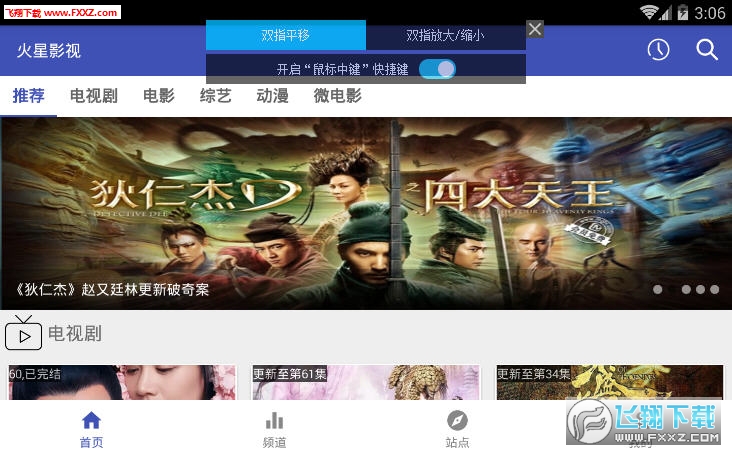Go to the 微电影 tab
Screen dimensions: 732x457
point(337,96)
